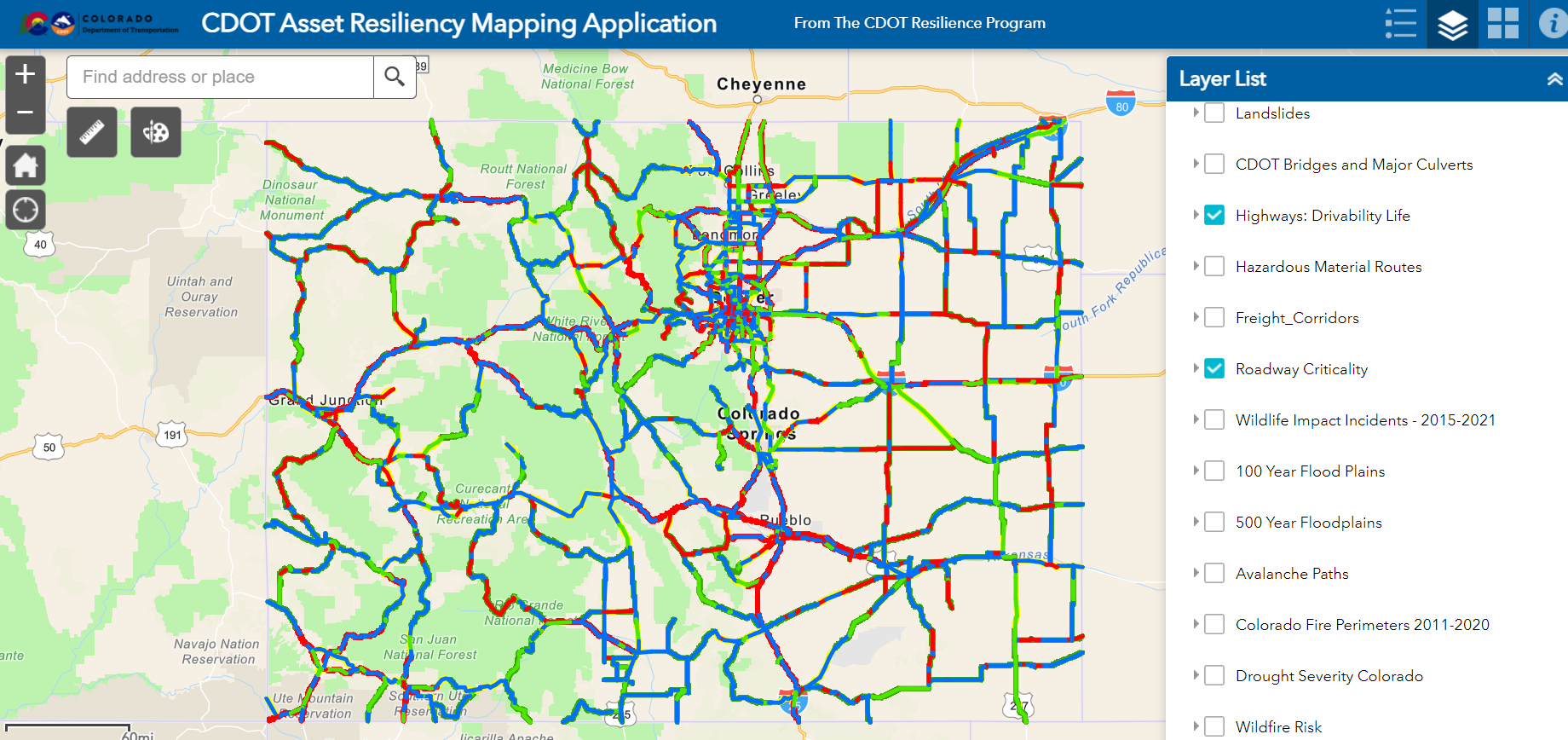Screen dimensions: 1568x740
Task: Return to the default map extent
Action: 26,165
